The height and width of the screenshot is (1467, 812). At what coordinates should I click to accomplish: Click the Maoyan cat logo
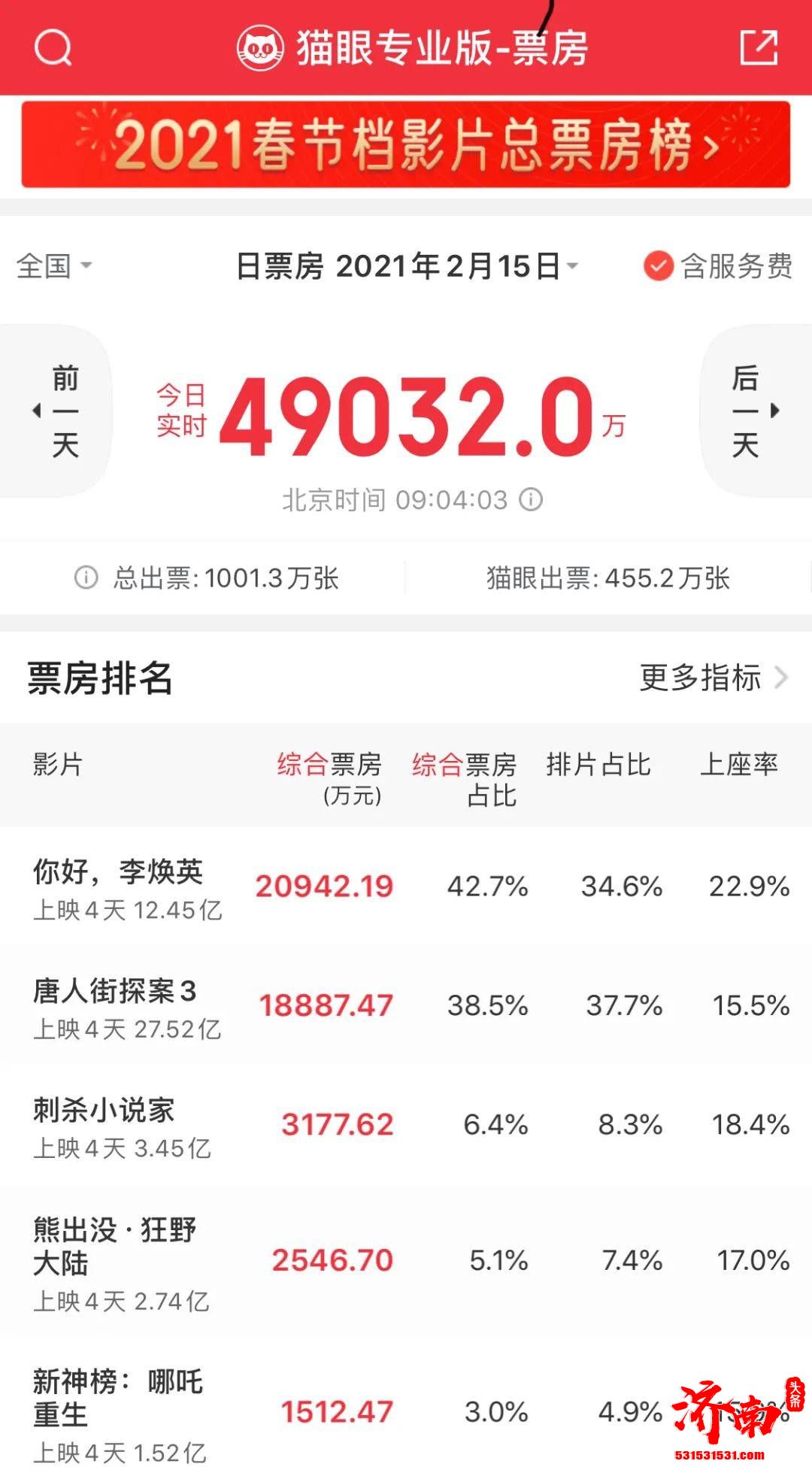(x=259, y=47)
